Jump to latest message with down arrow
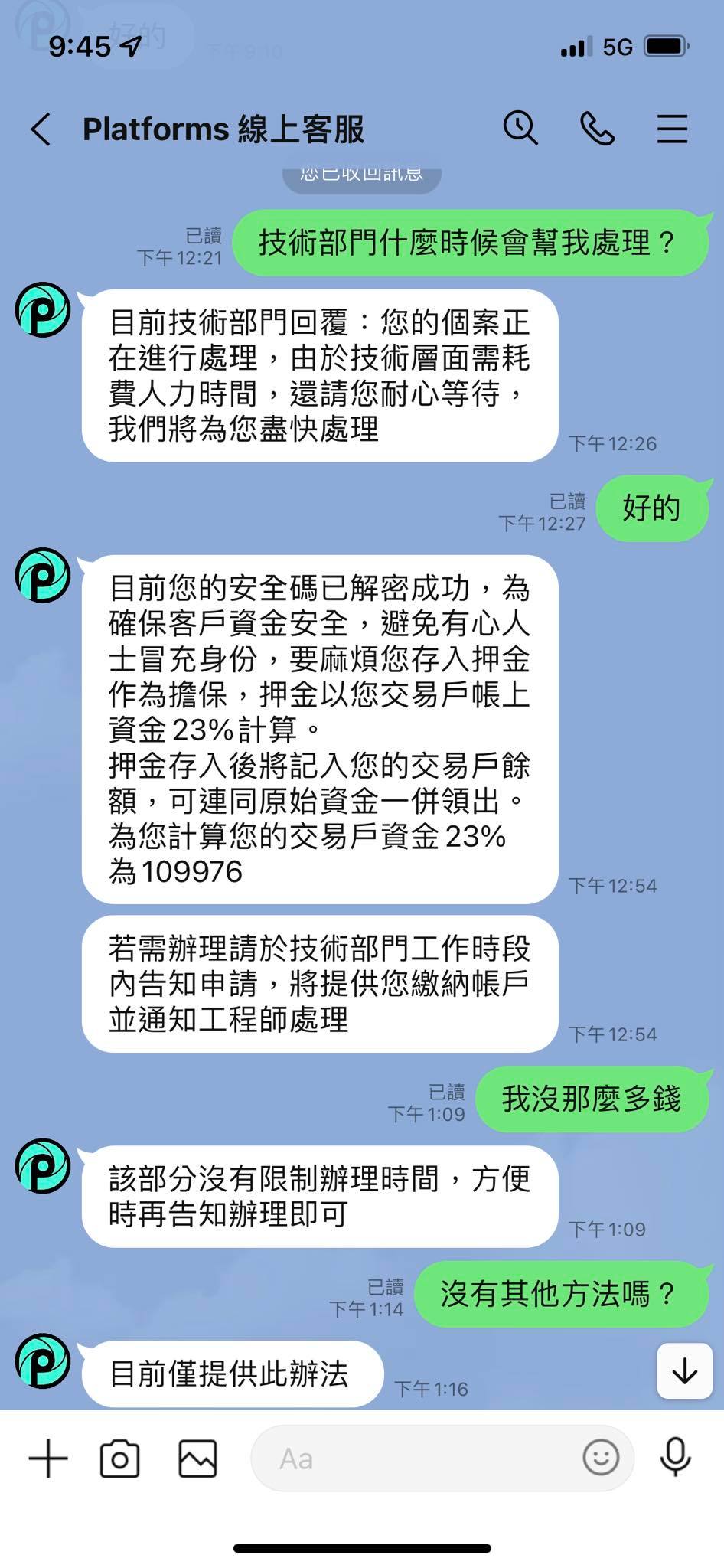This screenshot has height=1568, width=724. click(x=684, y=1370)
